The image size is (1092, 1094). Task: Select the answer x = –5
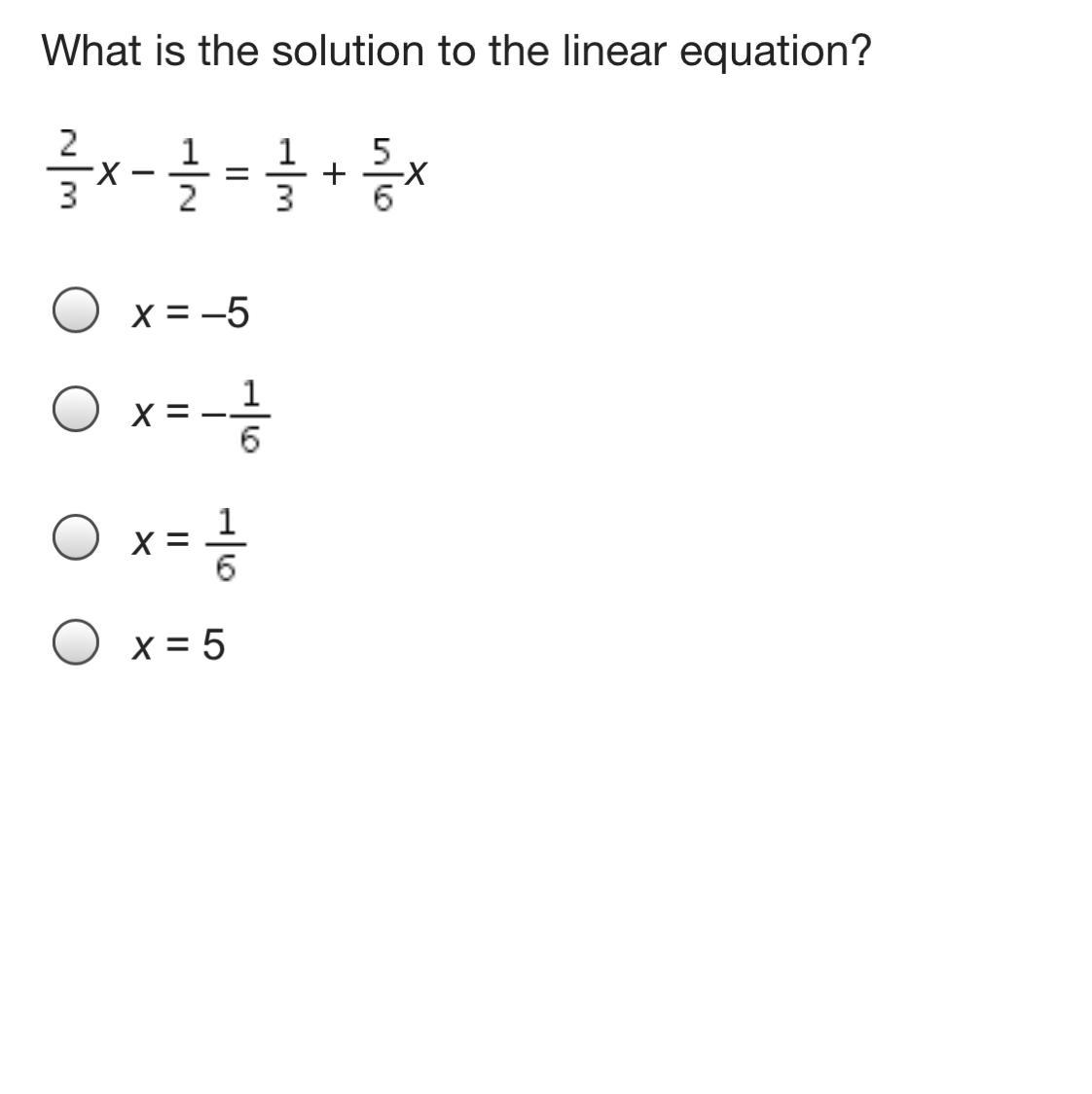point(75,311)
